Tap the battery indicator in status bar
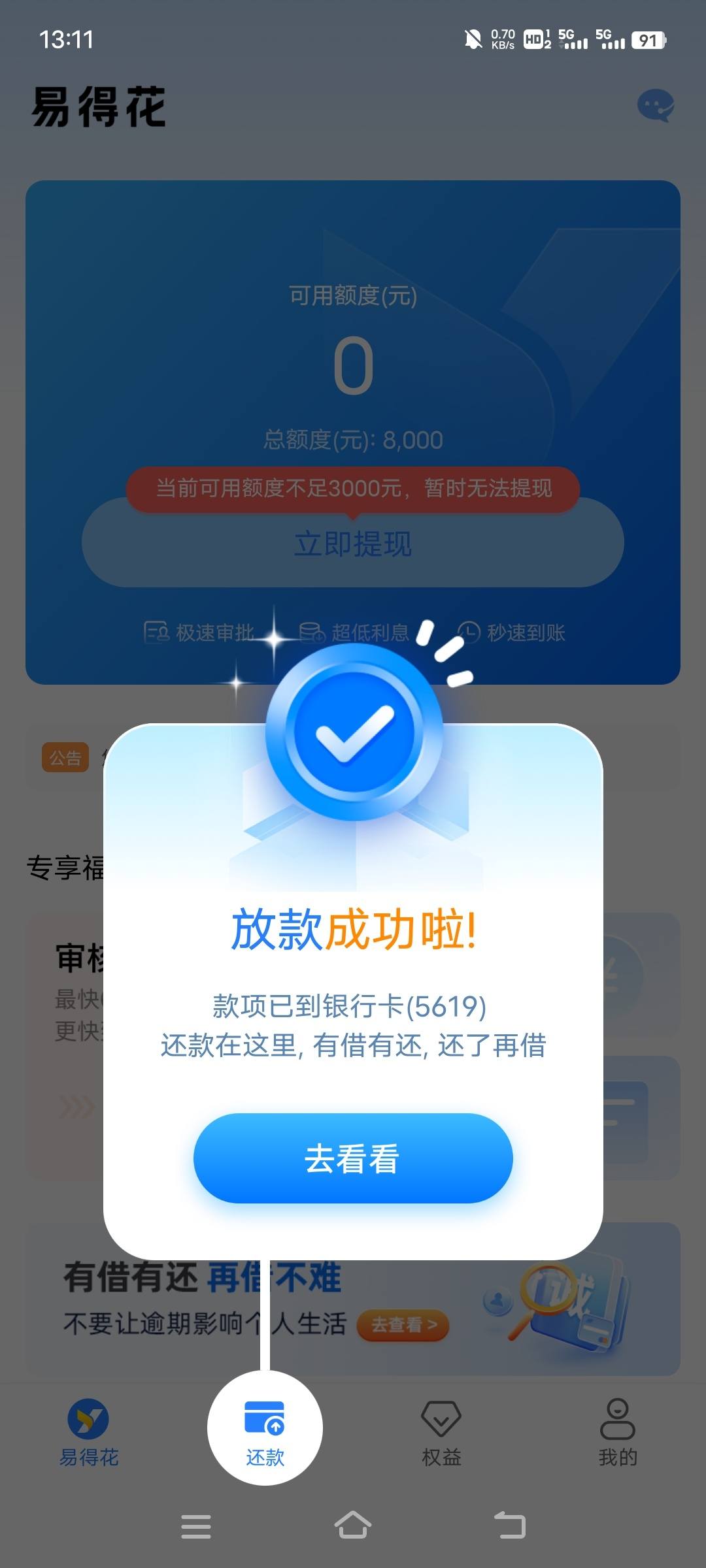 click(647, 41)
